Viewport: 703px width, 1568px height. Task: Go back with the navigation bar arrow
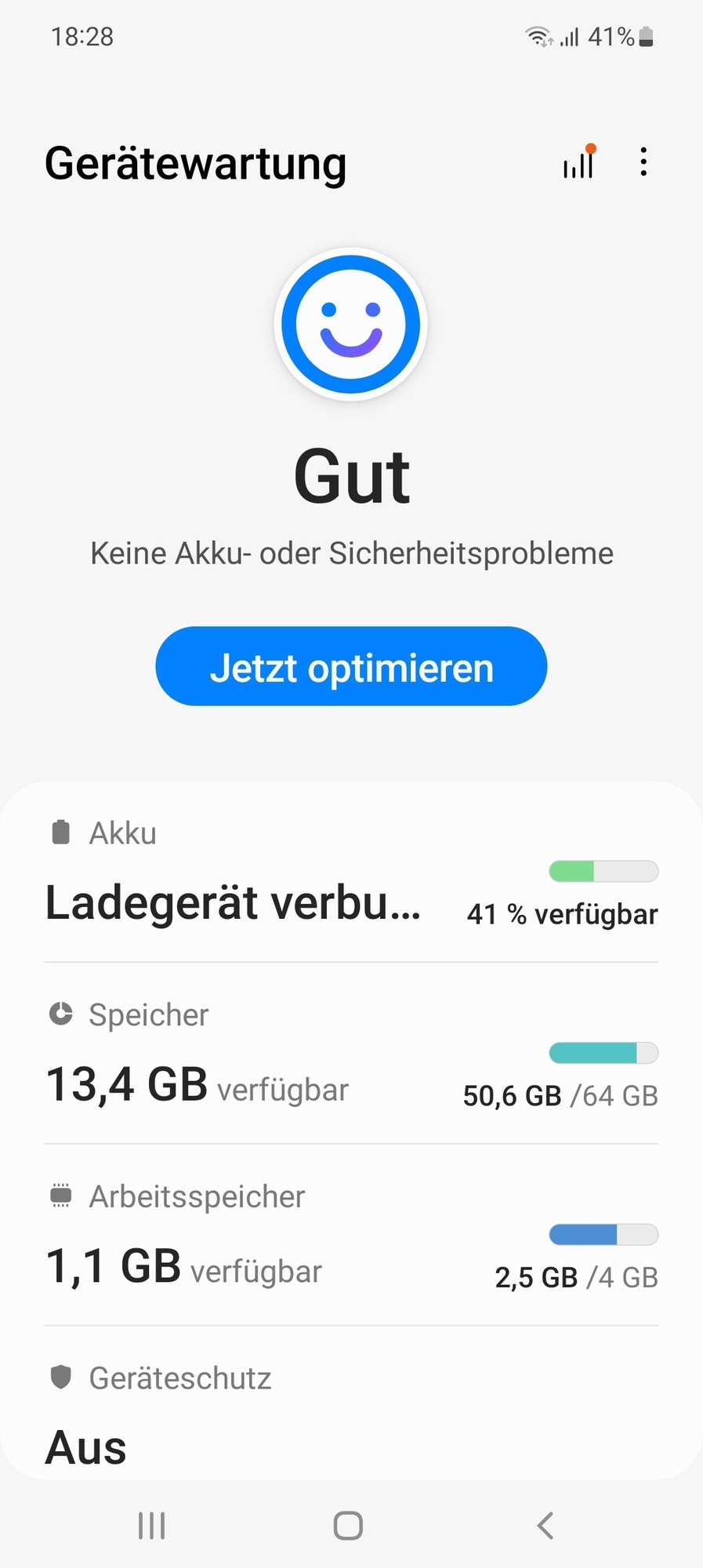545,1526
